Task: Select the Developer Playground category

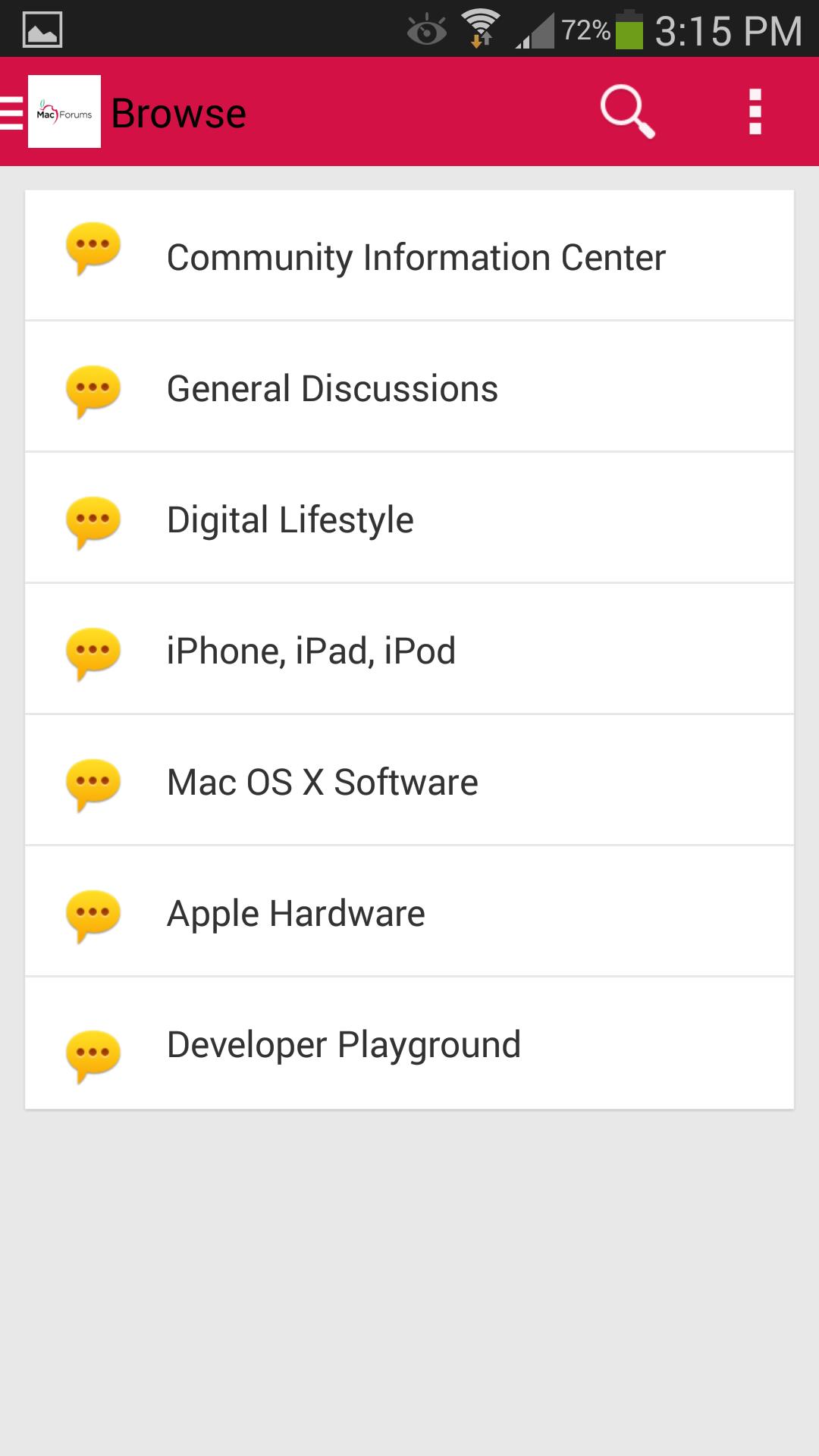Action: coord(344,1043)
